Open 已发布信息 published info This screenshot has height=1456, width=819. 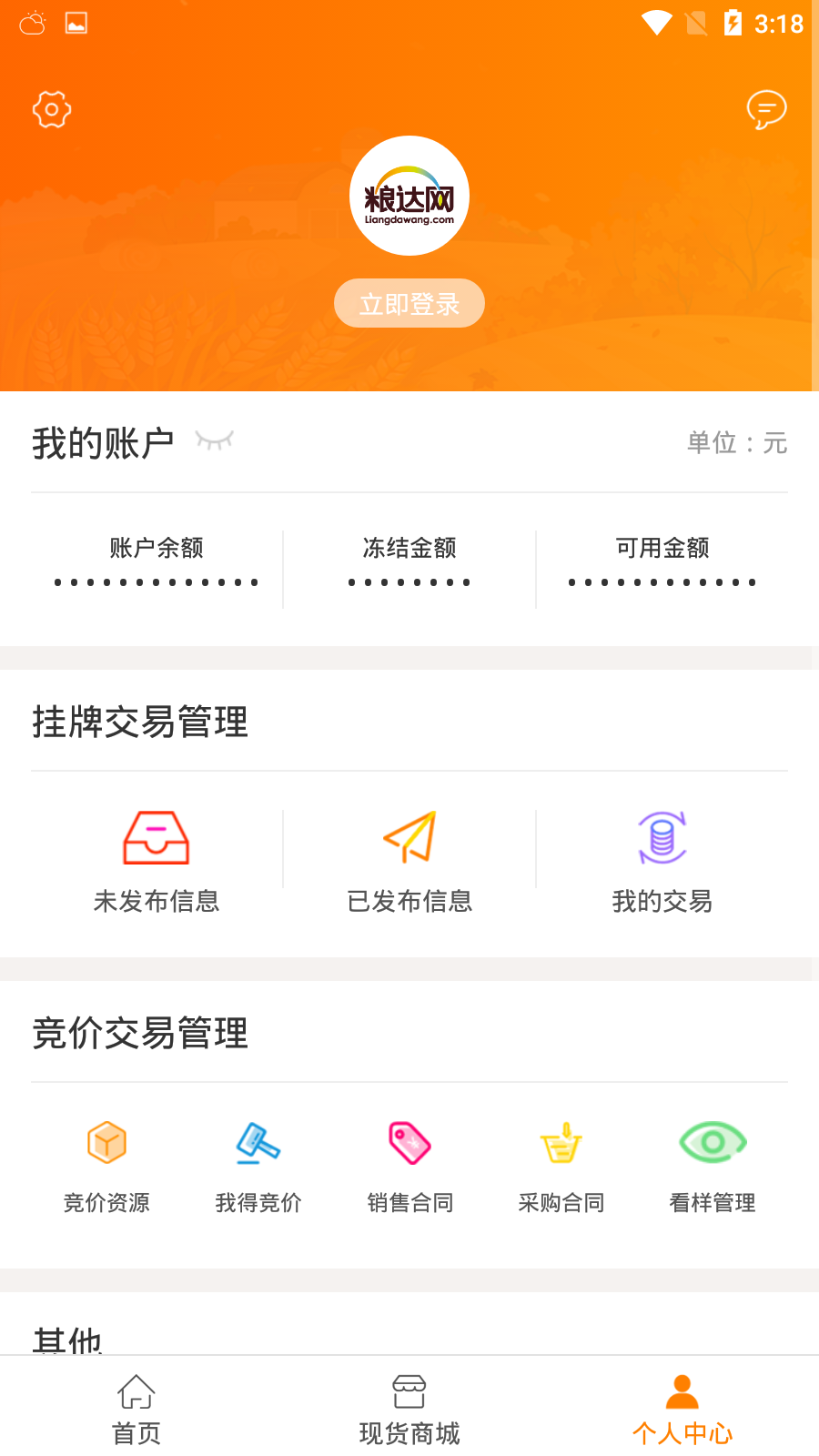409,861
